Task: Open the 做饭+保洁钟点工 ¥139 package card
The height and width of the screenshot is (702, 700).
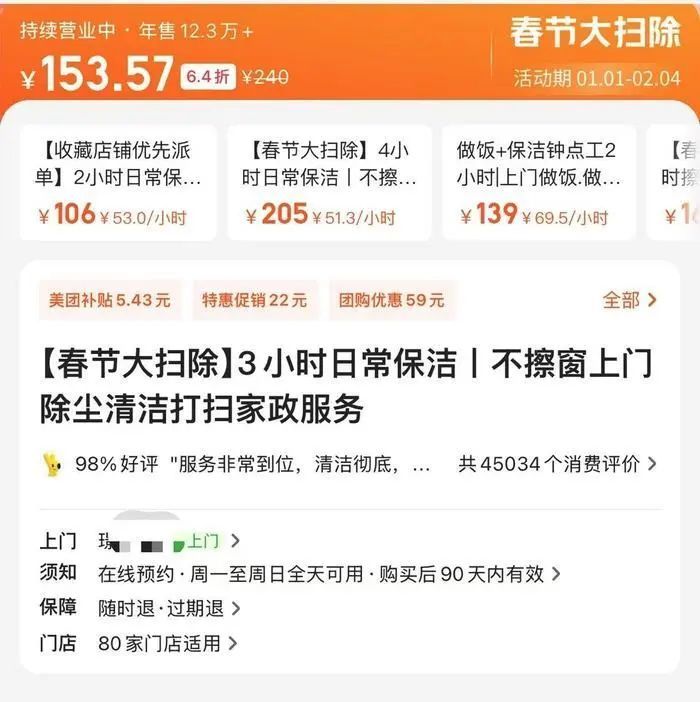Action: coord(539,182)
